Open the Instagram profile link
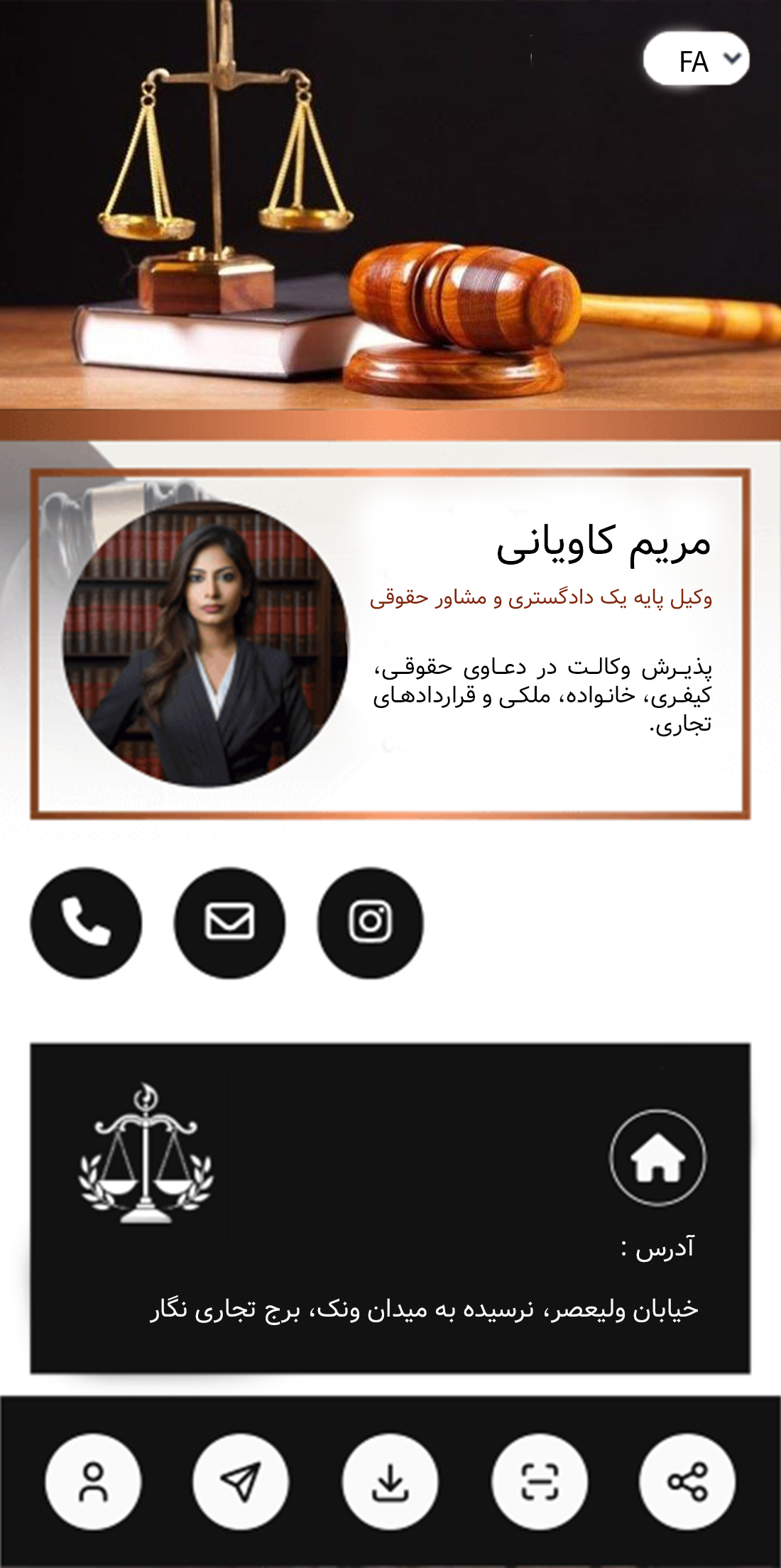This screenshot has height=1568, width=781. point(370,922)
